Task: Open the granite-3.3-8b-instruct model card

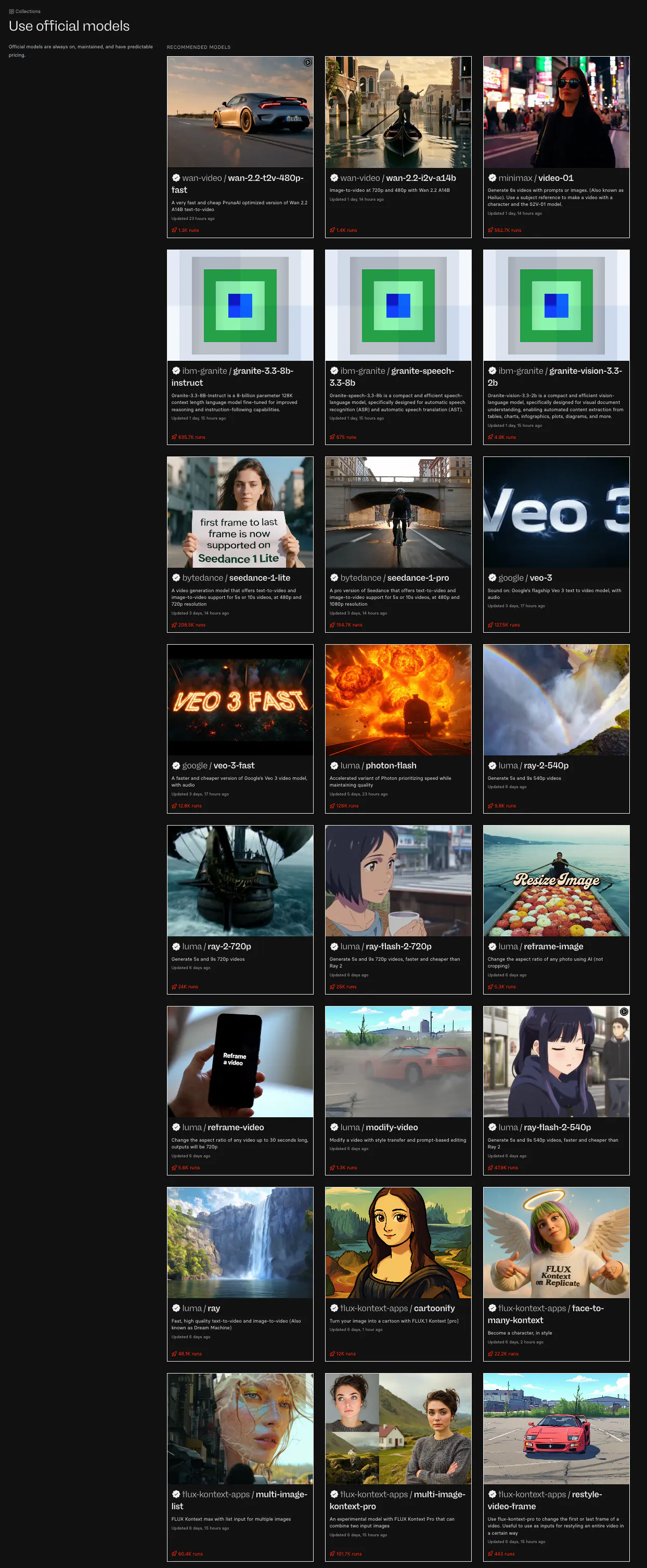Action: click(240, 346)
